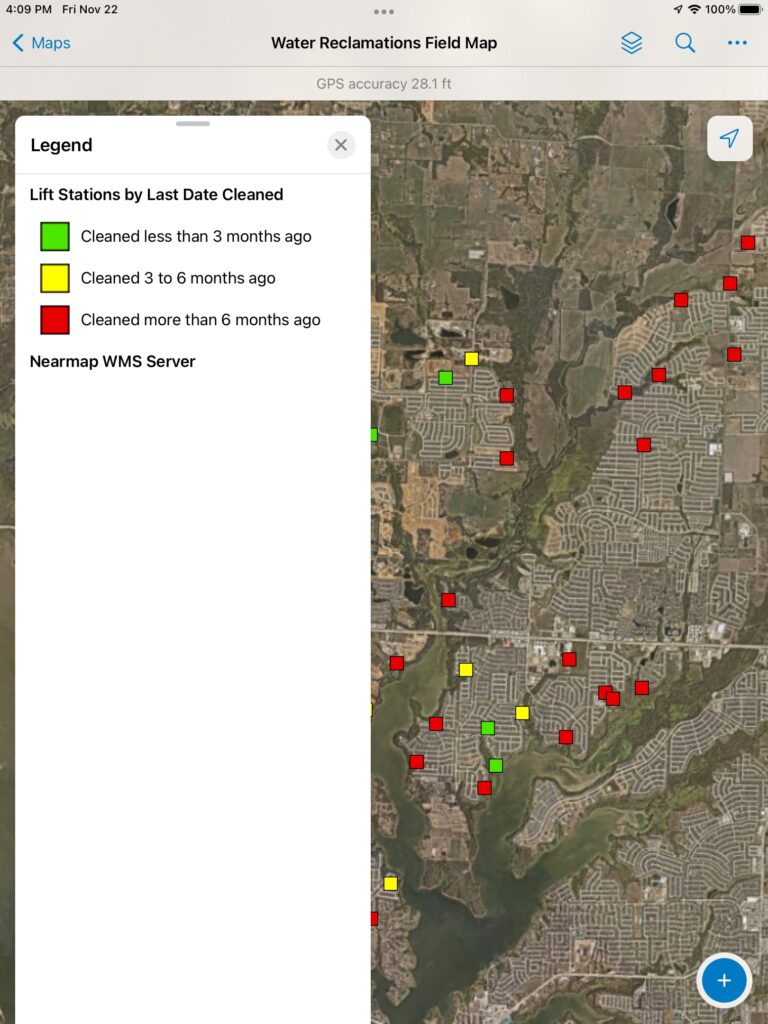Open the map layers panel
Image resolution: width=768 pixels, height=1024 pixels.
(x=631, y=43)
